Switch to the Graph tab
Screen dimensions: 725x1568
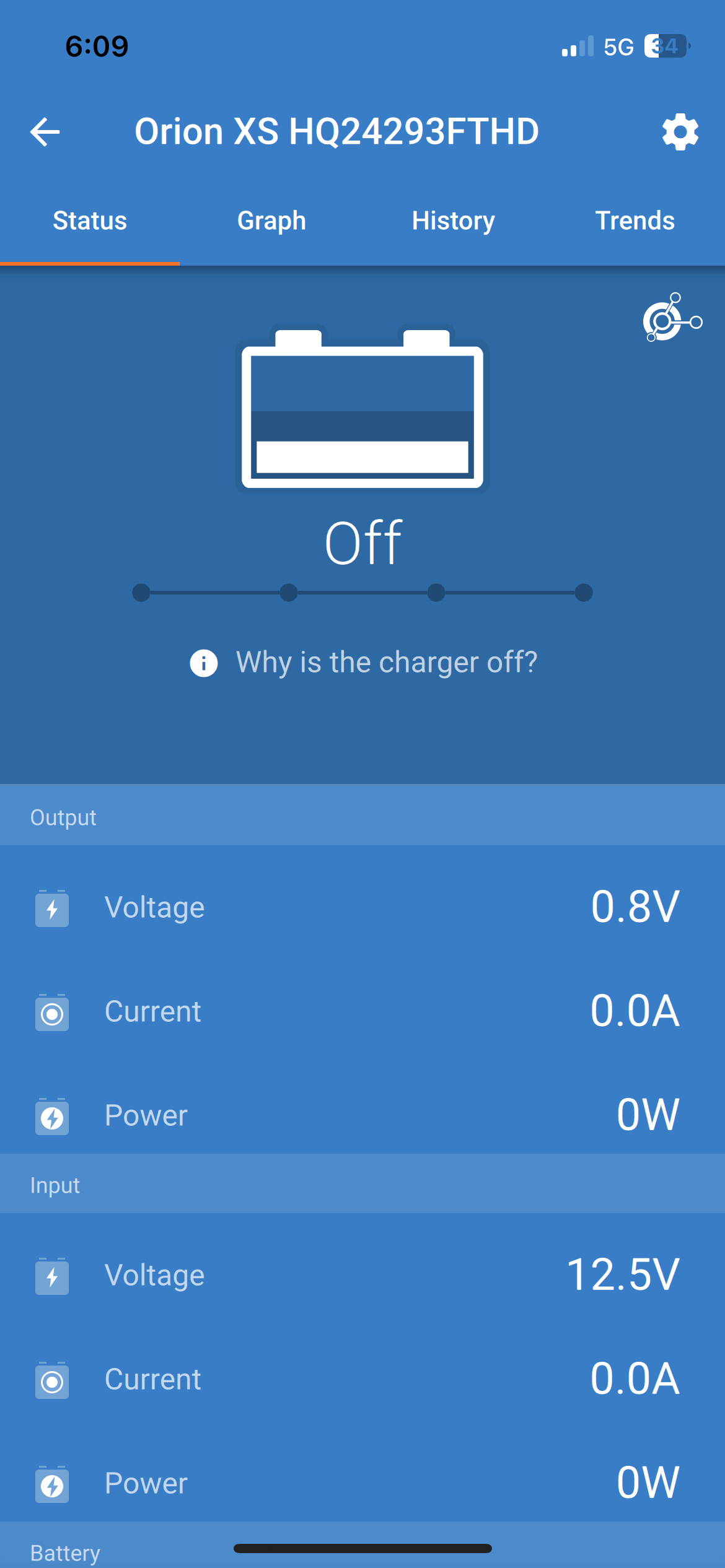coord(271,221)
